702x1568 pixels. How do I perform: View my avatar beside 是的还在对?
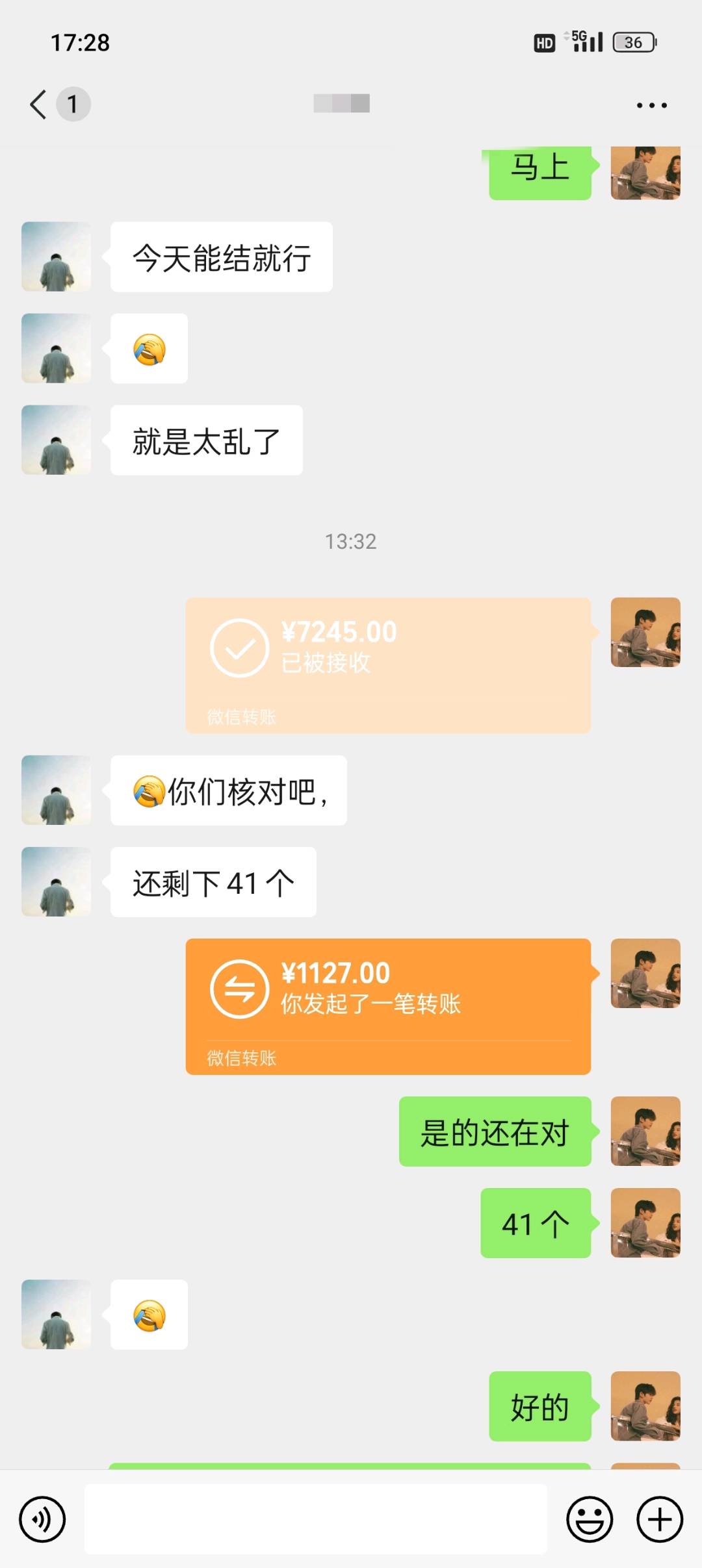click(x=645, y=1131)
